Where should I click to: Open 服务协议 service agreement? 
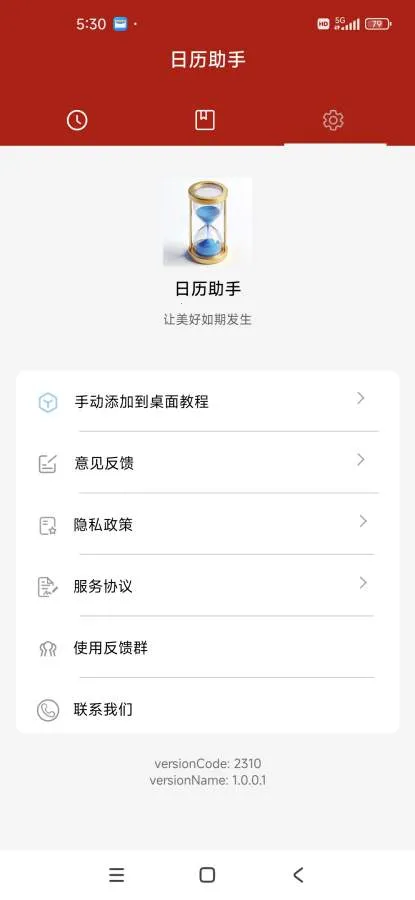tap(207, 586)
